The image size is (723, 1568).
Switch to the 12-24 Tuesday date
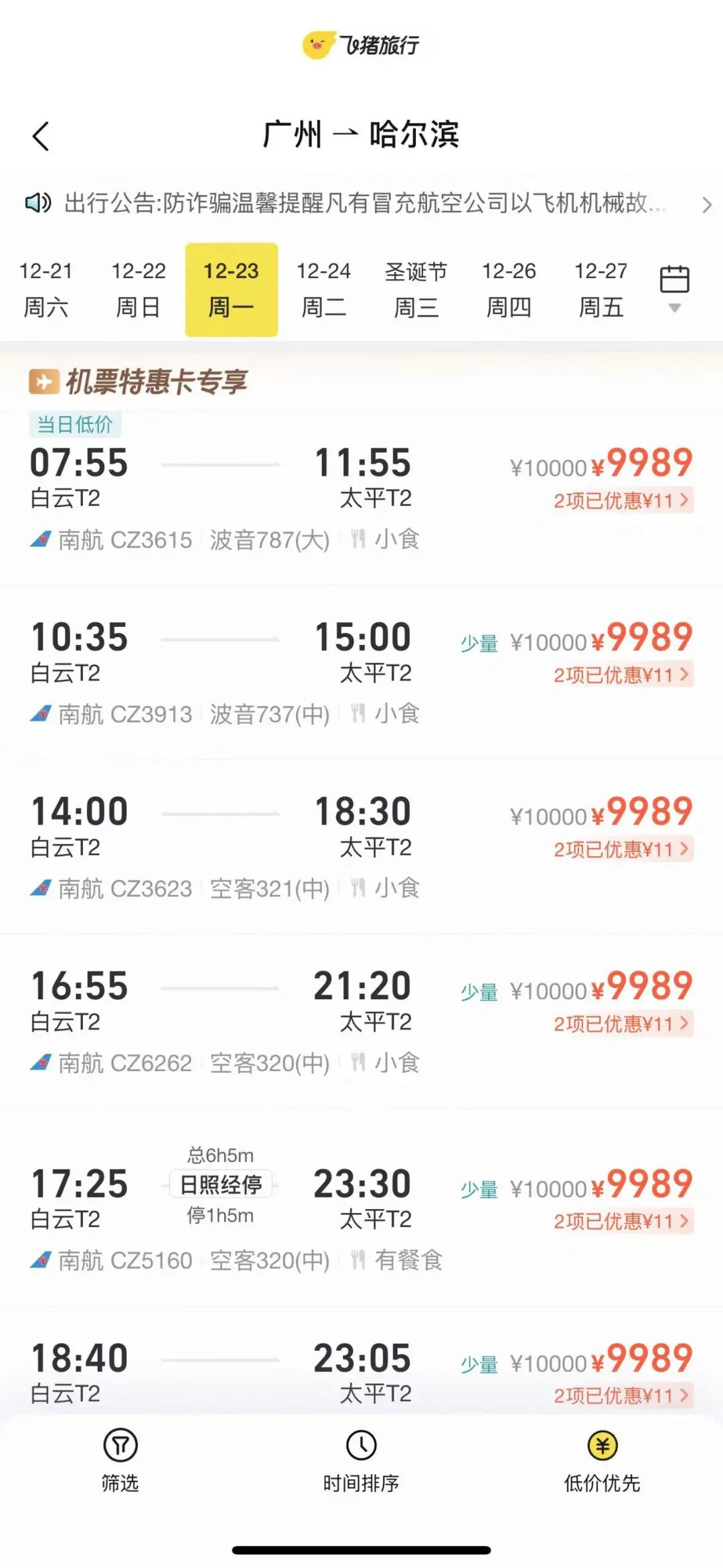point(324,289)
